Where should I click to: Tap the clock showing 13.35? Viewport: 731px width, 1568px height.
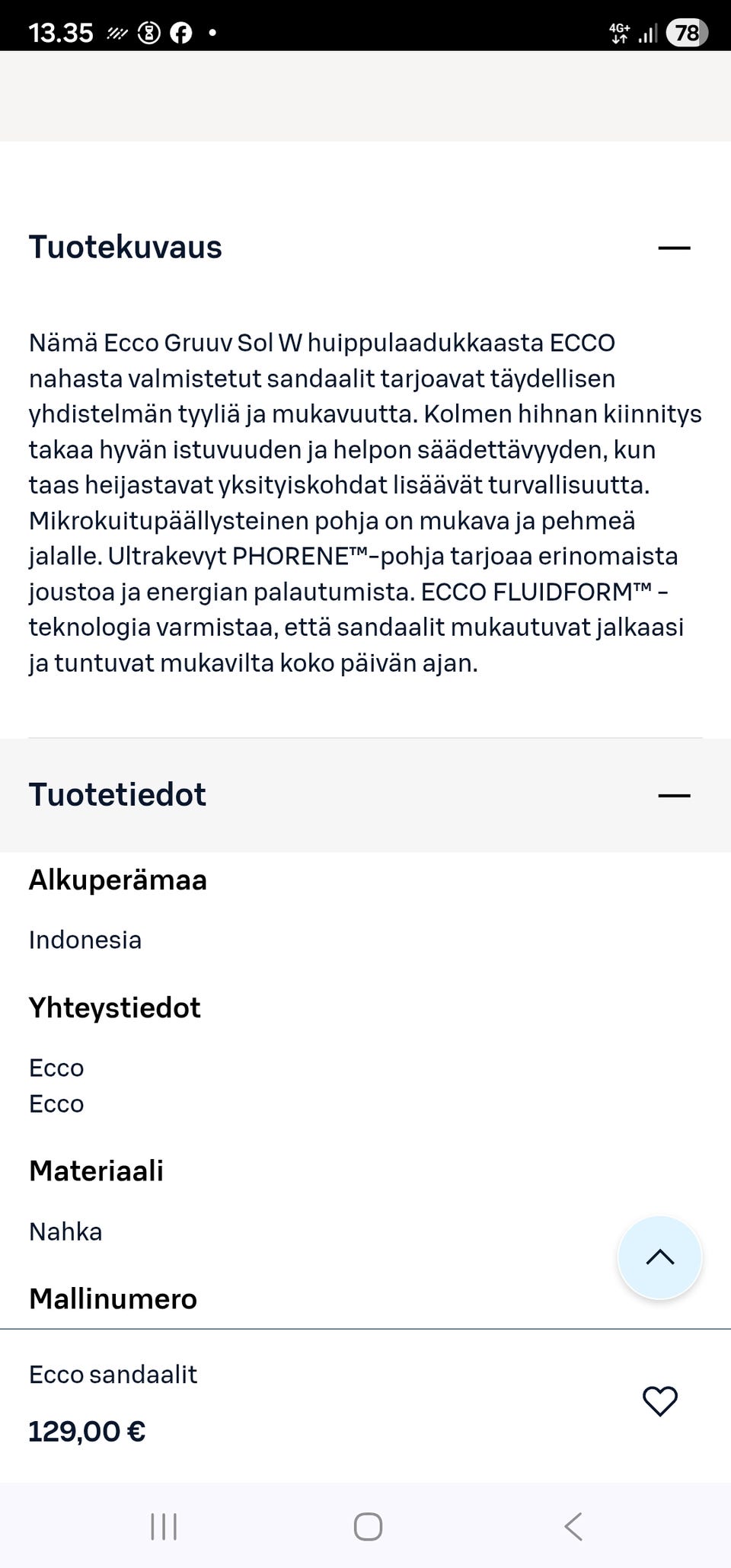[60, 32]
